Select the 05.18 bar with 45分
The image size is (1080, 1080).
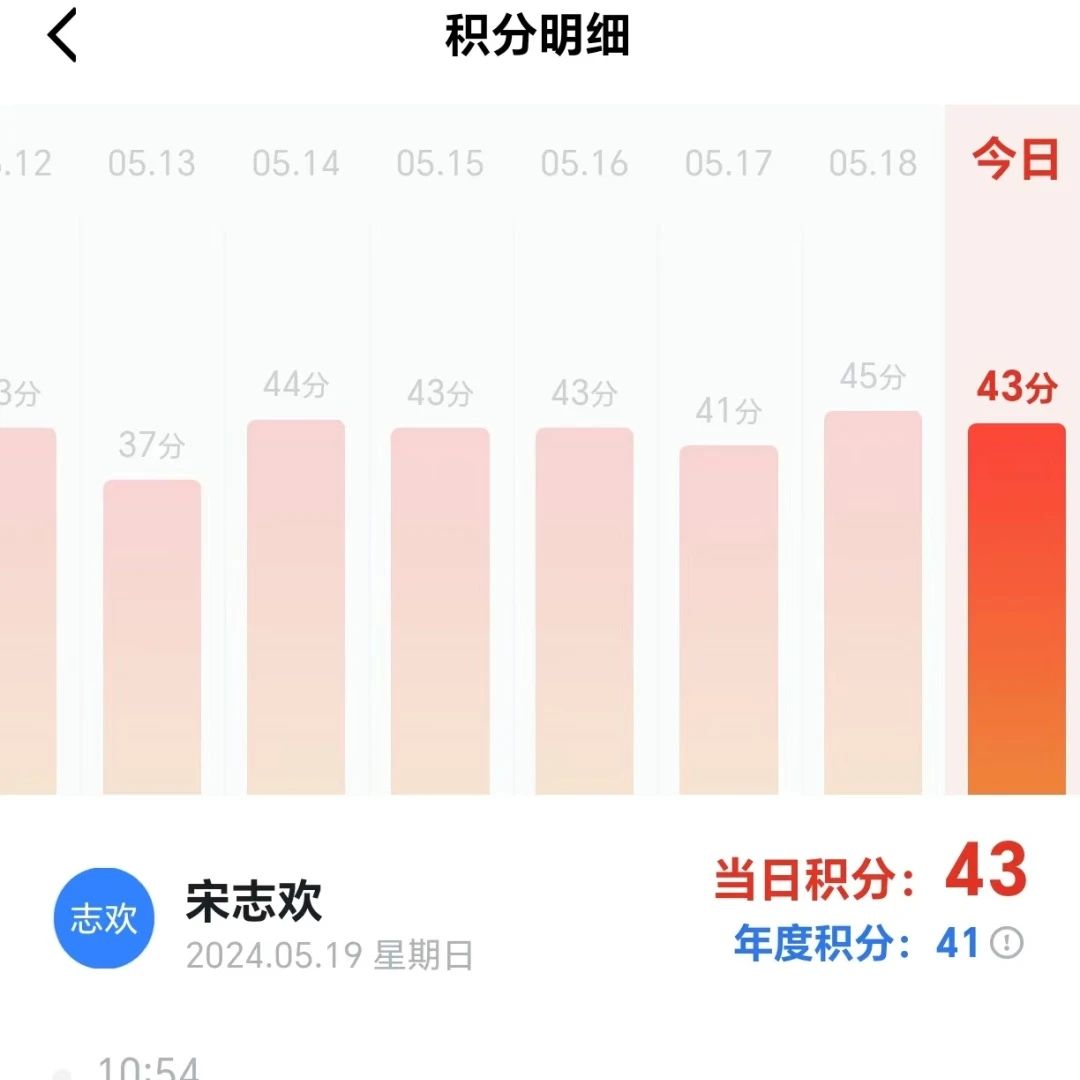pyautogui.click(x=872, y=602)
